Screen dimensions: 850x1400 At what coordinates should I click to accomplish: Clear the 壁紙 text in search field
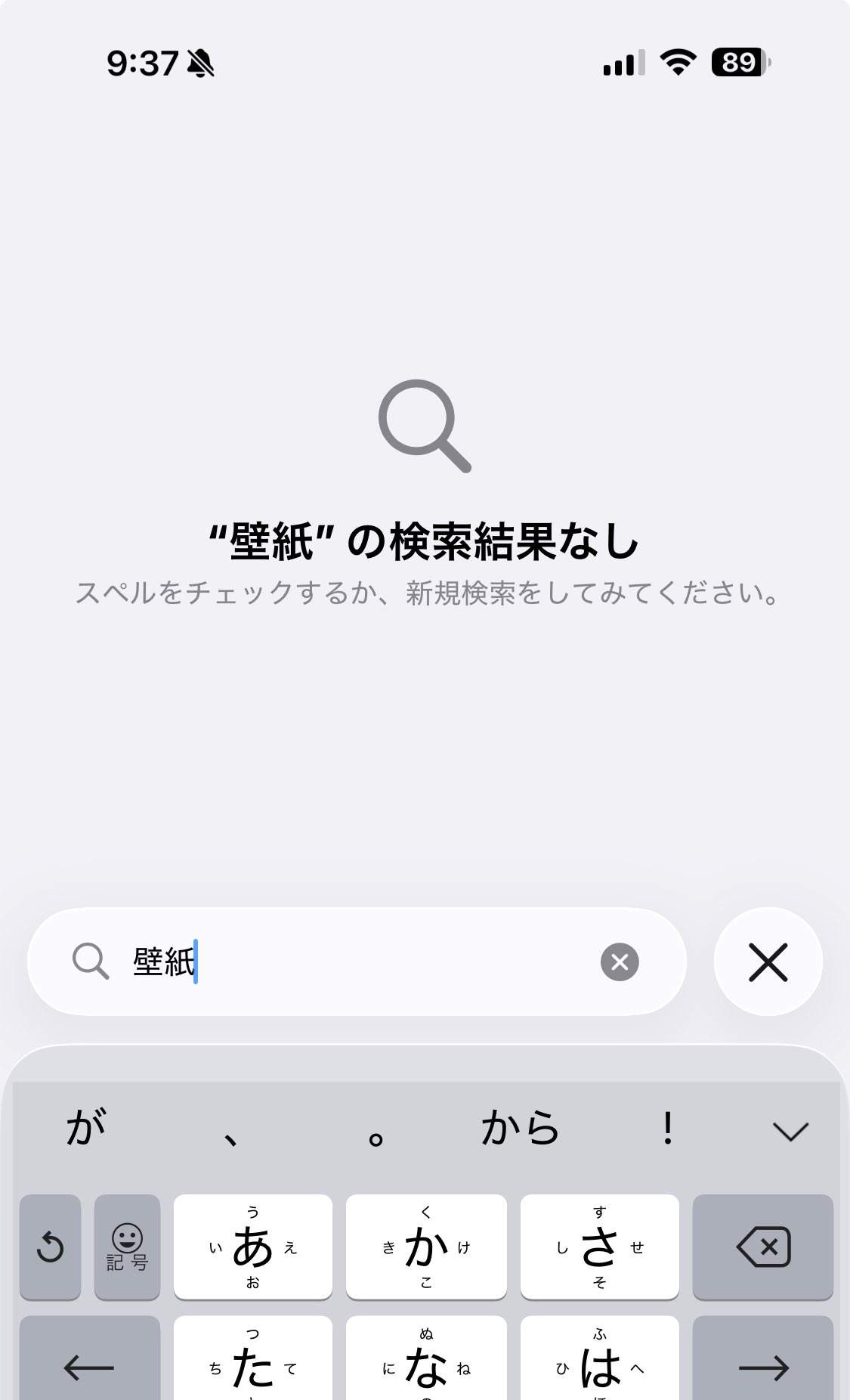click(x=620, y=962)
